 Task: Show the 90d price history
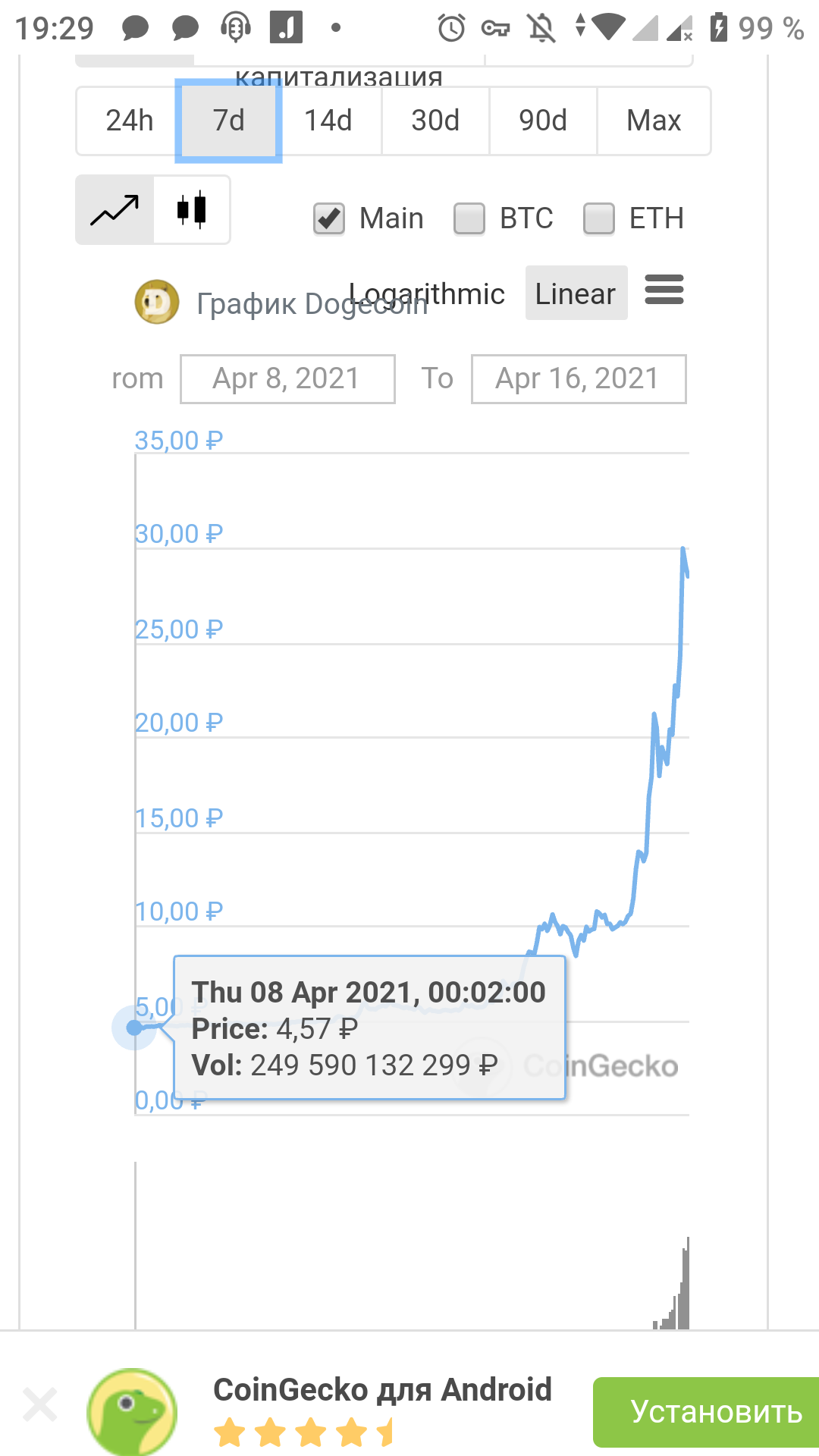coord(543,121)
